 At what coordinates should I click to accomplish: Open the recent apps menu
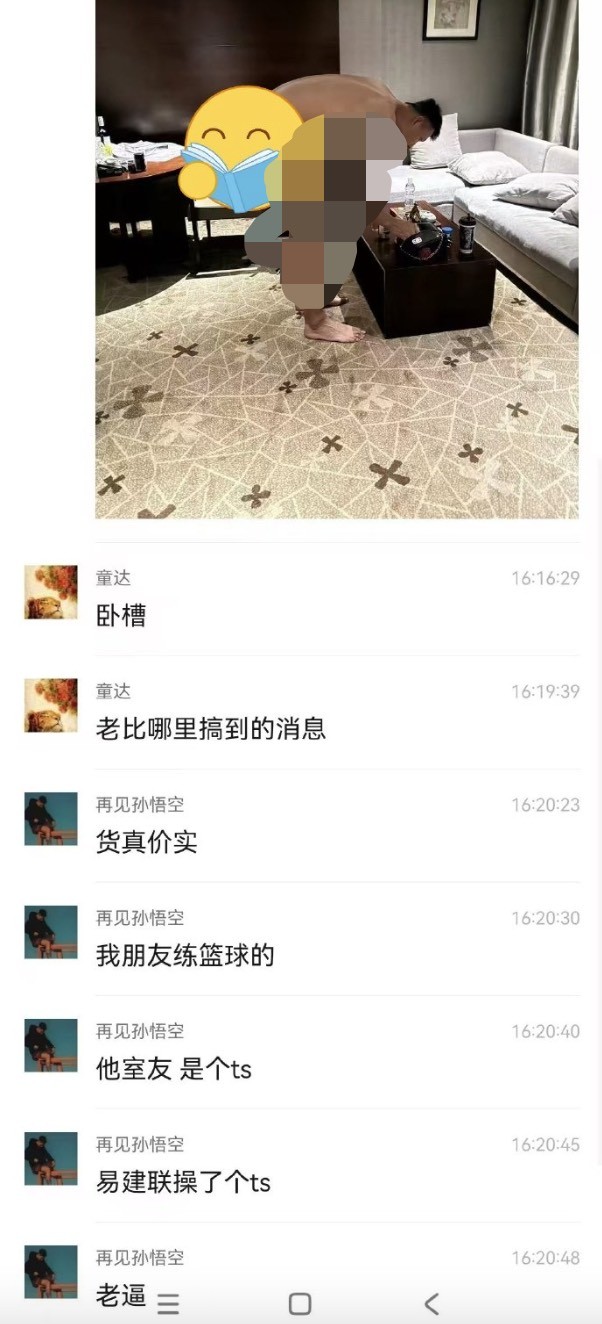coord(168,1303)
